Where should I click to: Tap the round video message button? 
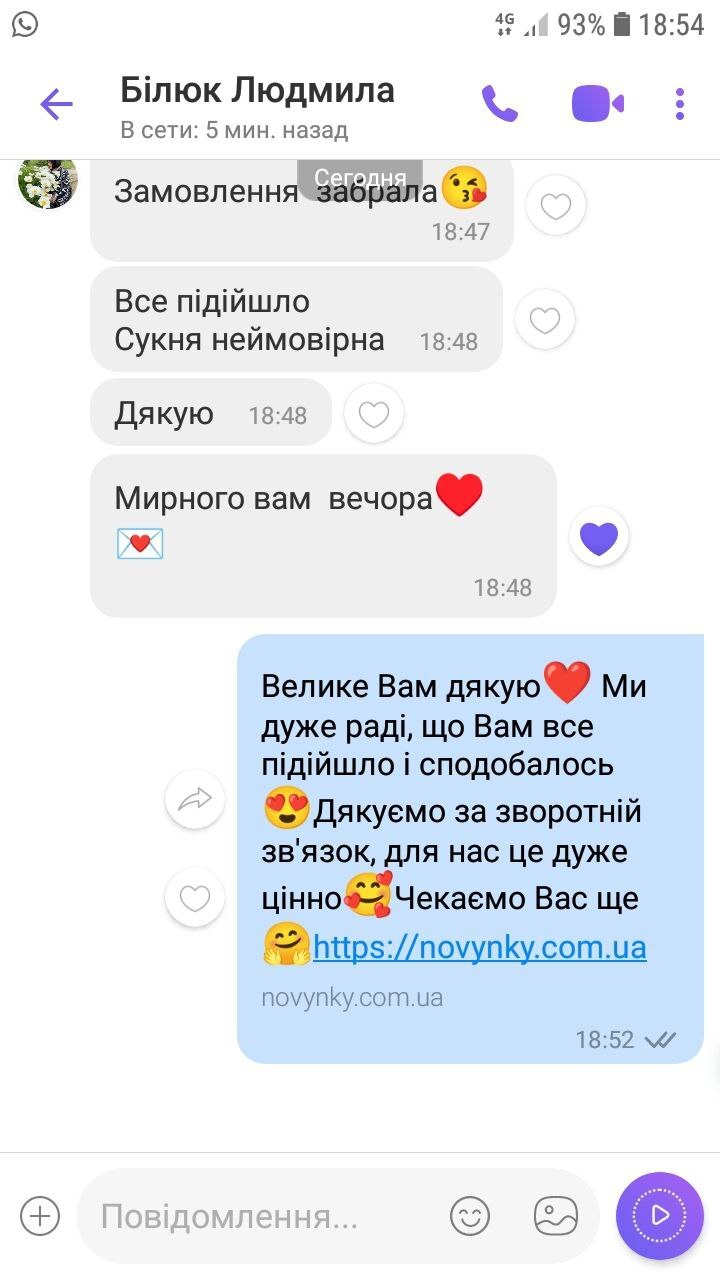(660, 1215)
